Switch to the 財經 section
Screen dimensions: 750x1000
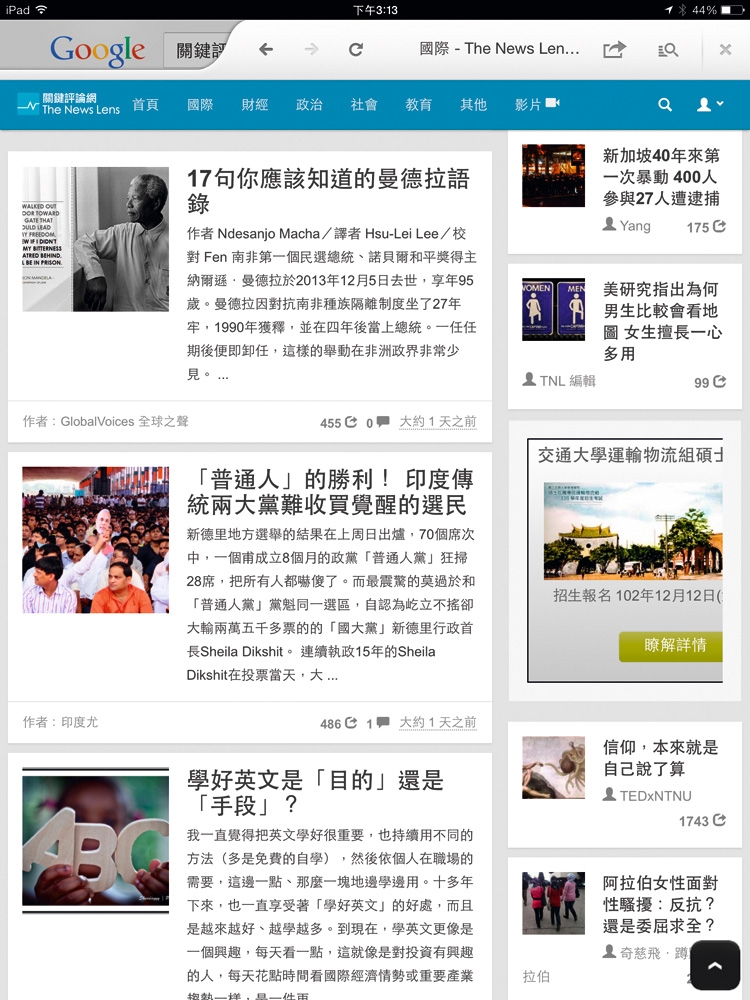pyautogui.click(x=255, y=104)
